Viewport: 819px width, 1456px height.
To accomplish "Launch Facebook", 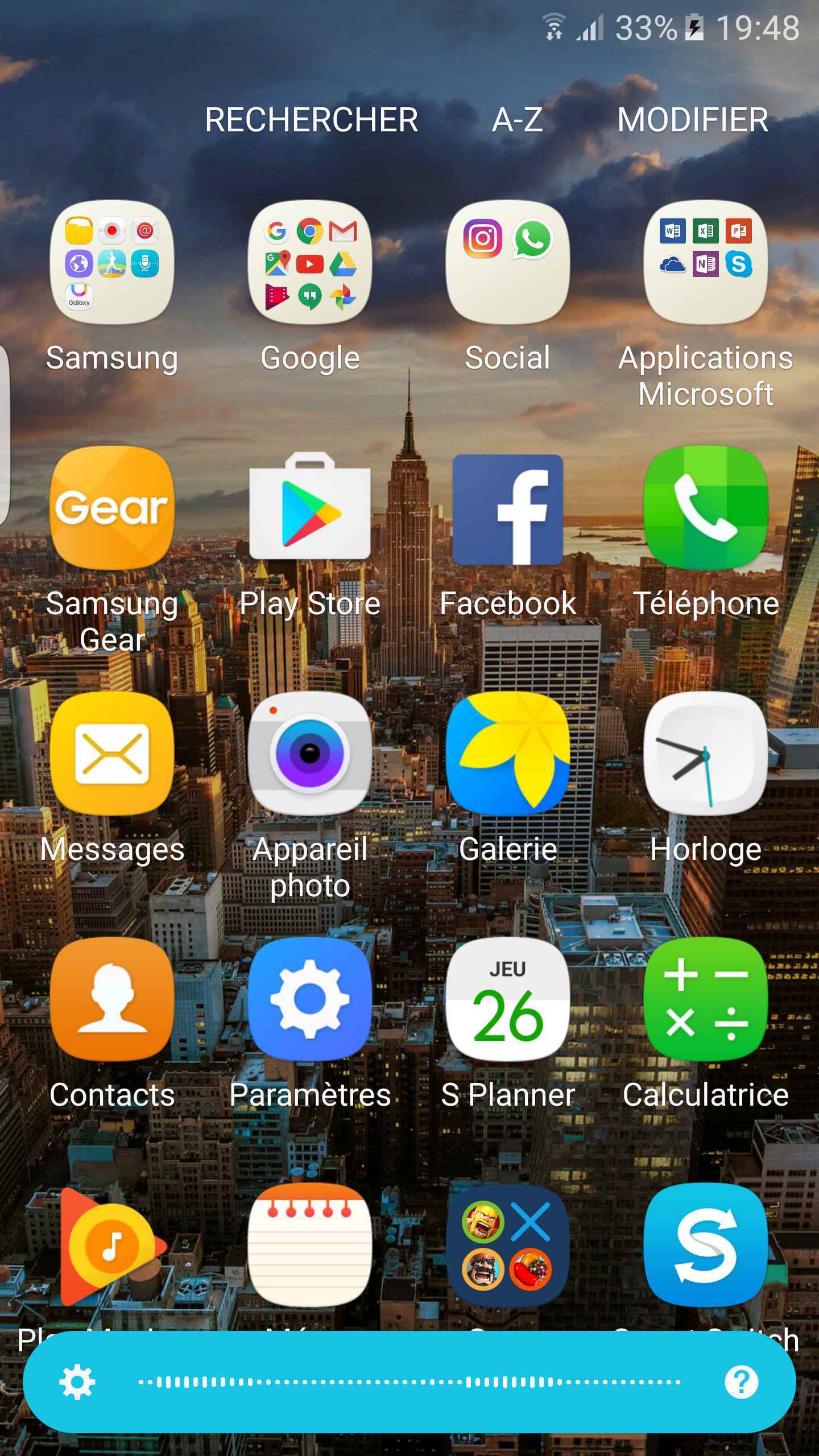I will pyautogui.click(x=507, y=508).
